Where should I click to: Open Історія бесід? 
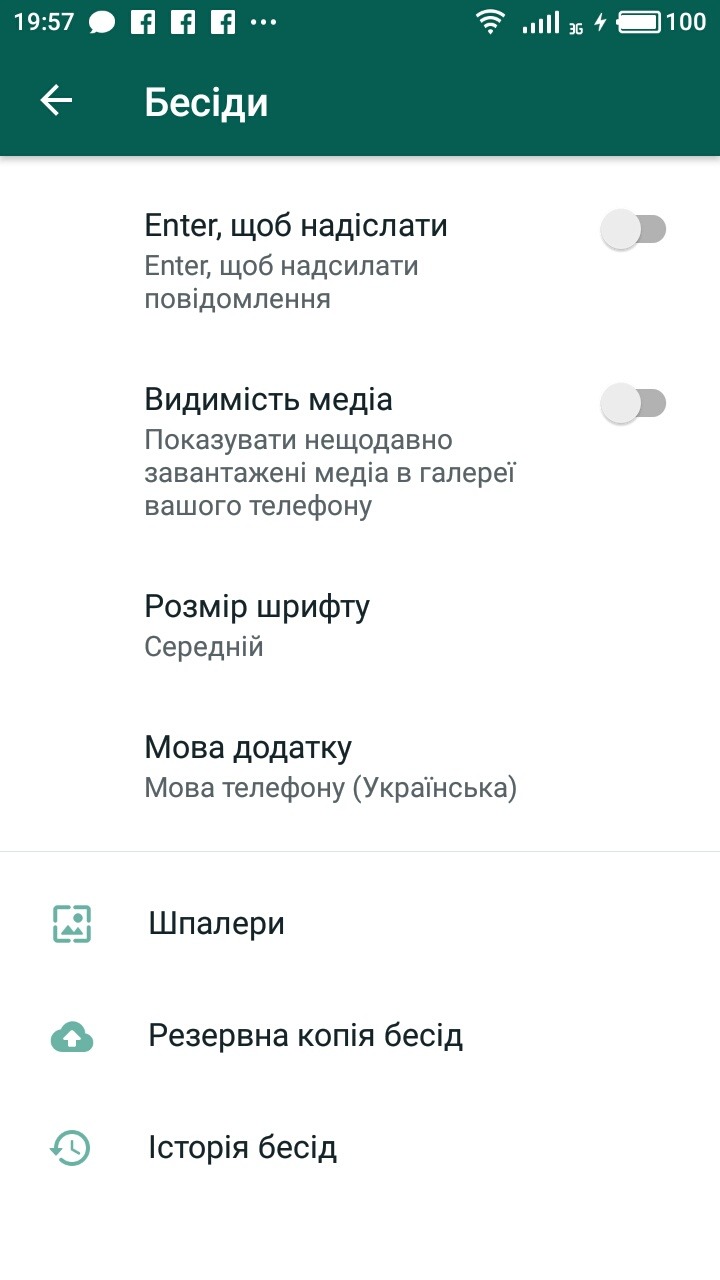[360, 1148]
